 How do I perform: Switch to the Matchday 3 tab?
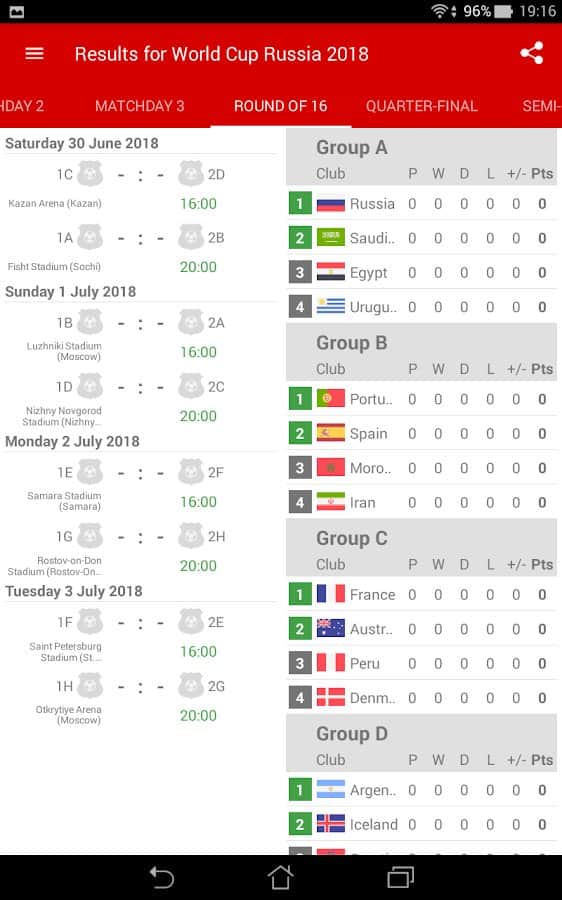[139, 106]
